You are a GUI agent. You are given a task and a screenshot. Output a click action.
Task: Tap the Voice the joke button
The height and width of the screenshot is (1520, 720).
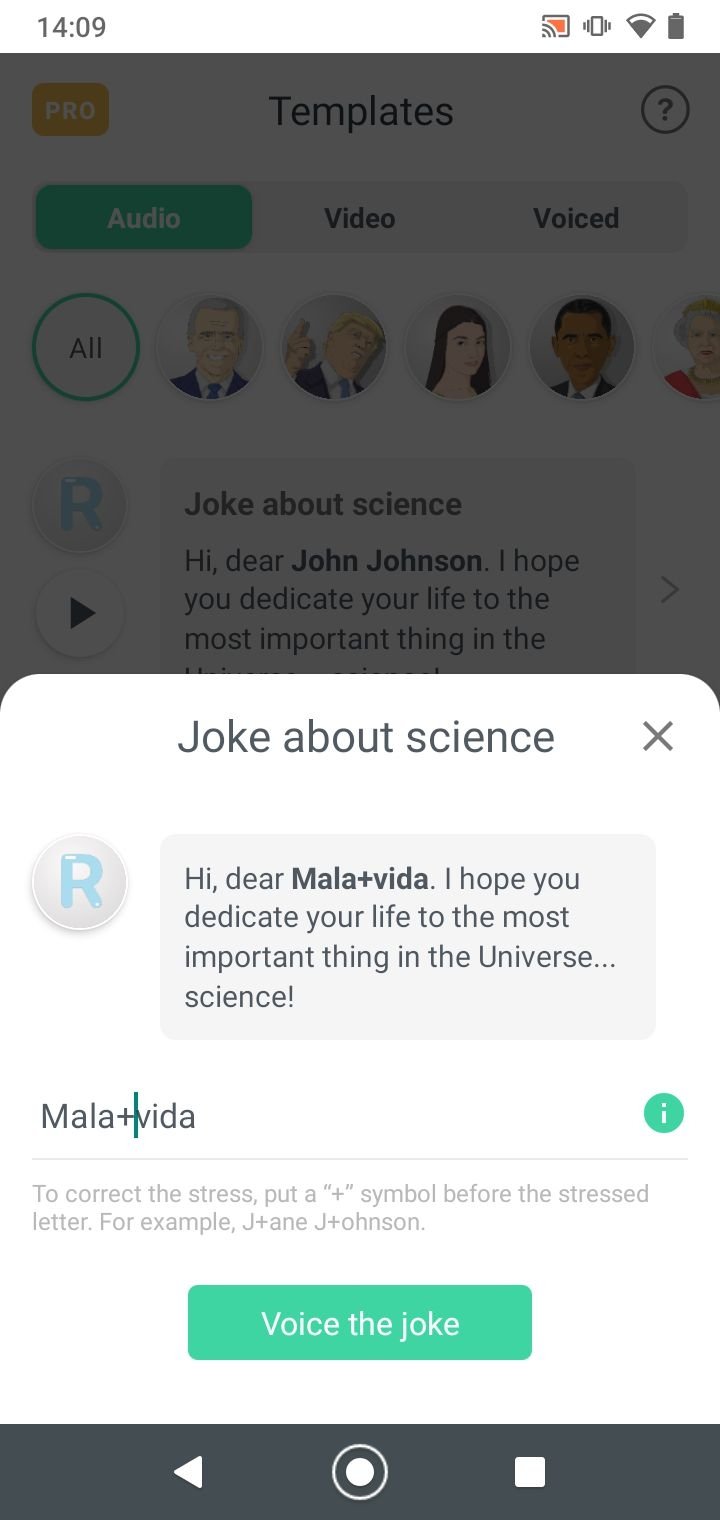[x=360, y=1322]
